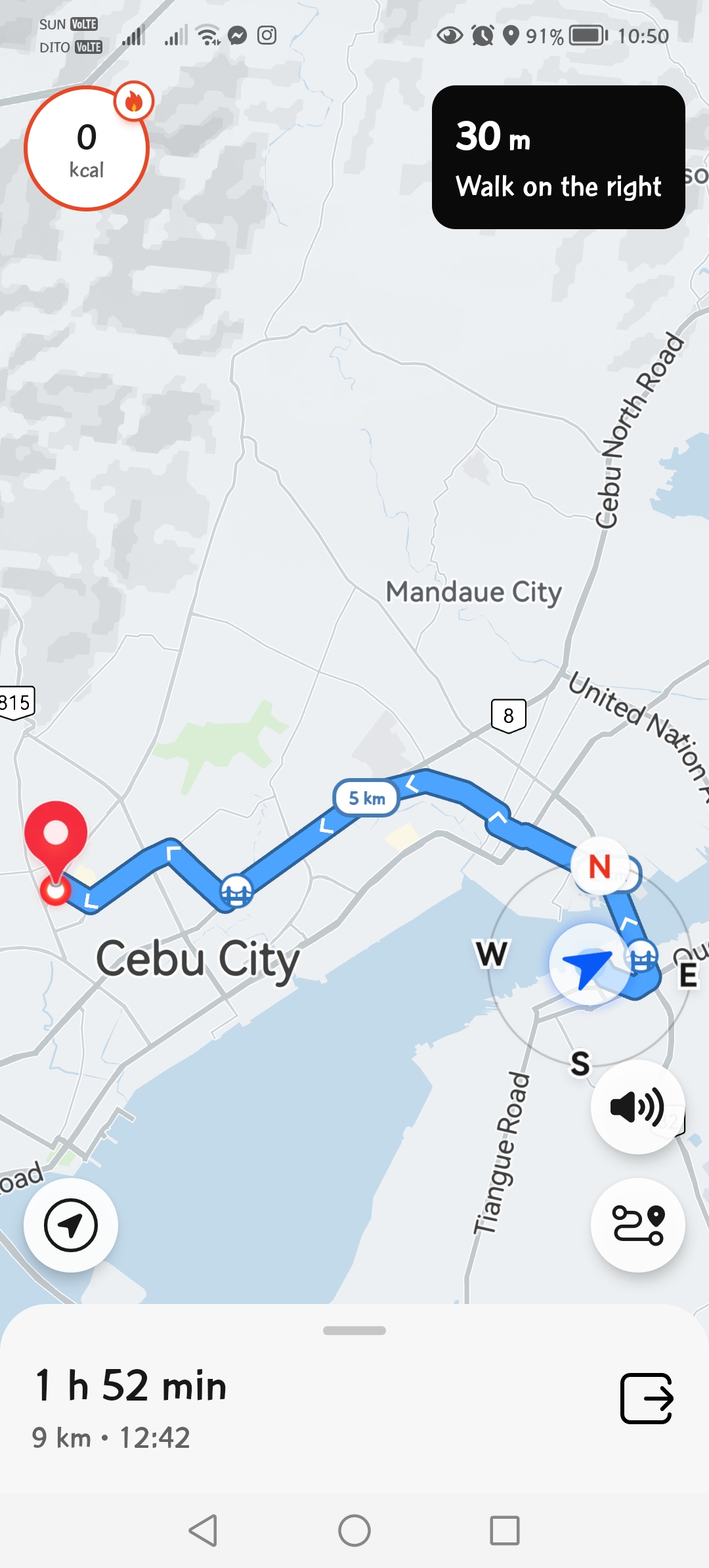Screen dimensions: 709x1568
Task: Exit the walking navigation
Action: (646, 1398)
